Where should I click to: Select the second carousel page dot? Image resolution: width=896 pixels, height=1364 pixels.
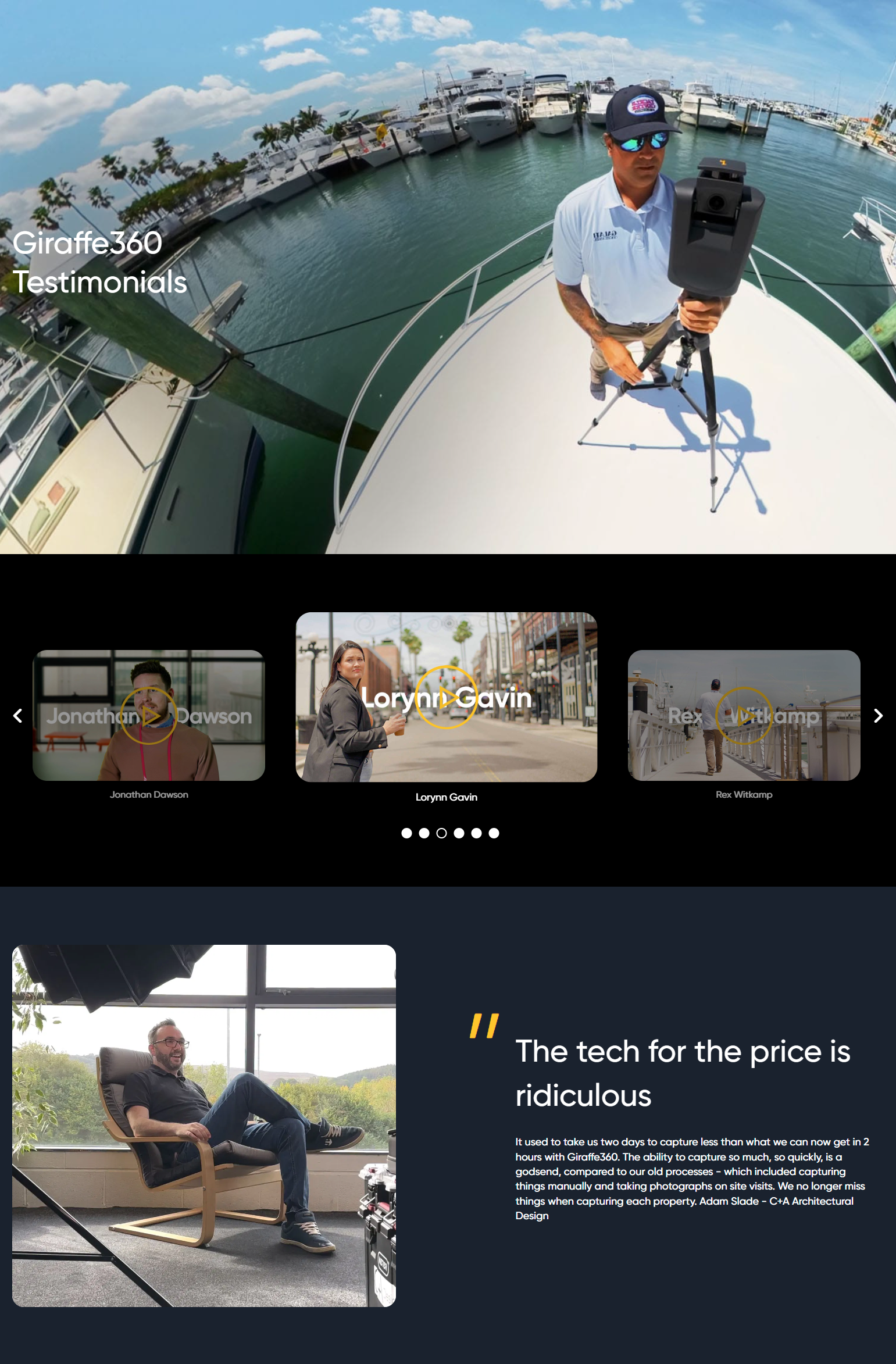(x=424, y=833)
